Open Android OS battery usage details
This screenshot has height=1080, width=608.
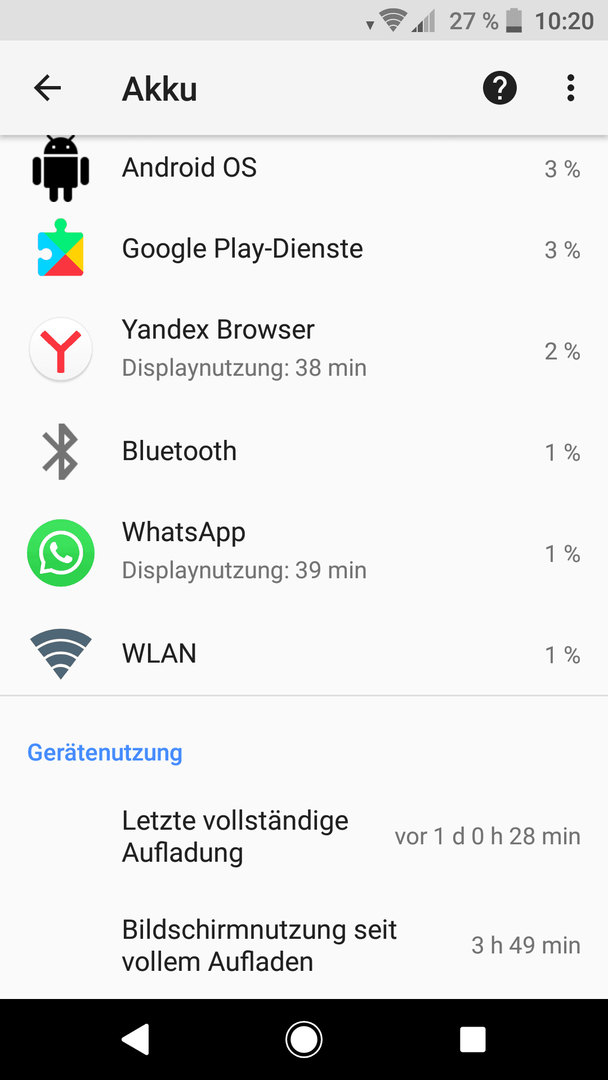pyautogui.click(x=304, y=169)
